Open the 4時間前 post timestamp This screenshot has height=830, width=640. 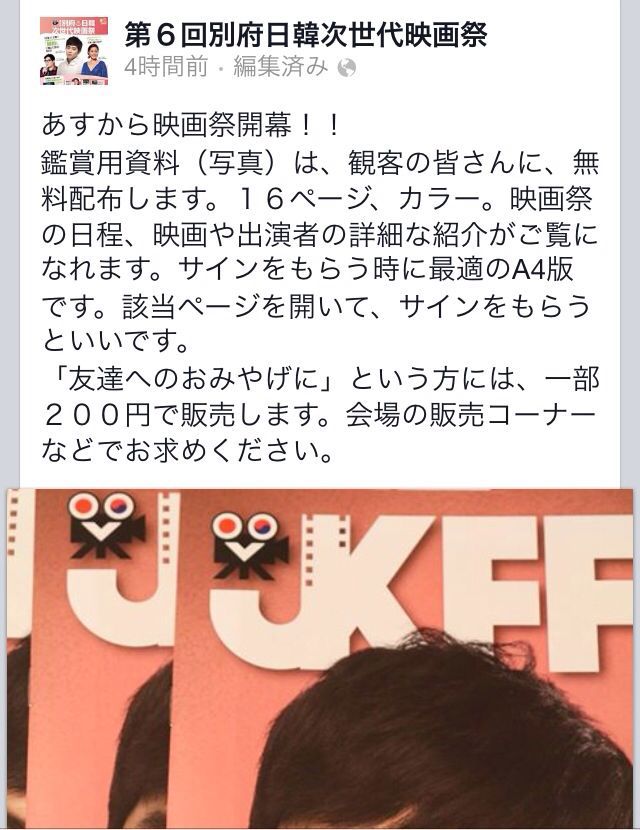[168, 68]
